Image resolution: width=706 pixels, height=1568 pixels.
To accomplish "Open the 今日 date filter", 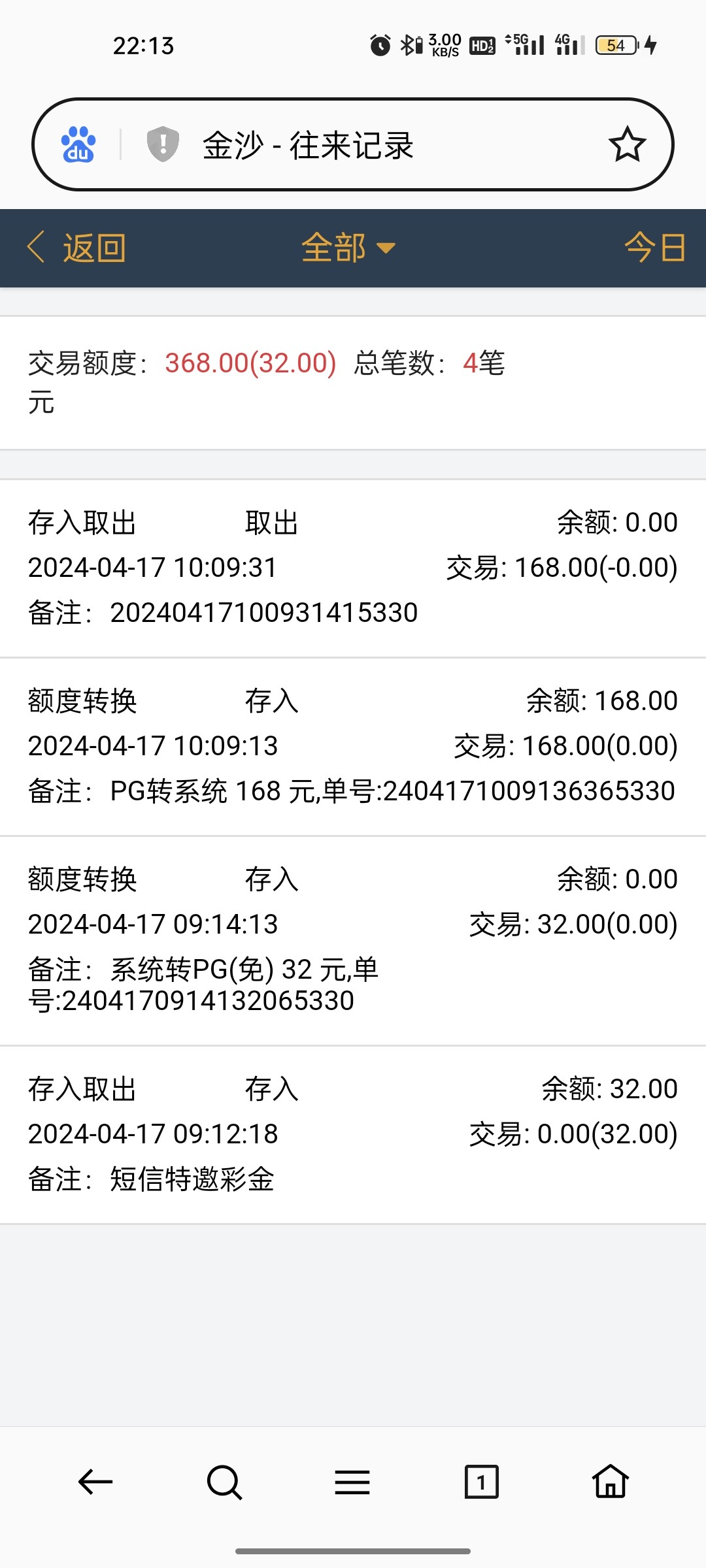I will coord(654,248).
